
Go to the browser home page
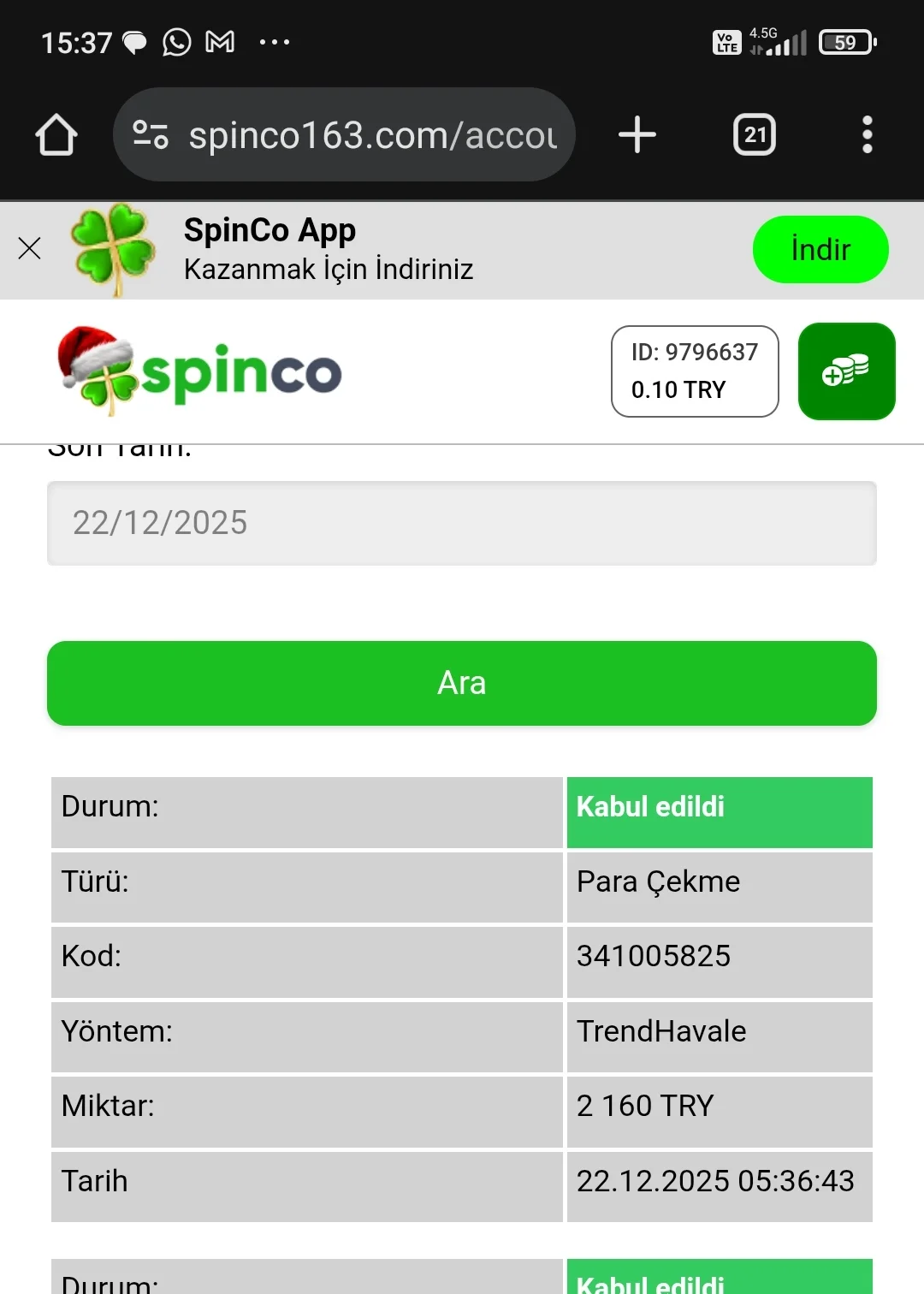click(56, 135)
